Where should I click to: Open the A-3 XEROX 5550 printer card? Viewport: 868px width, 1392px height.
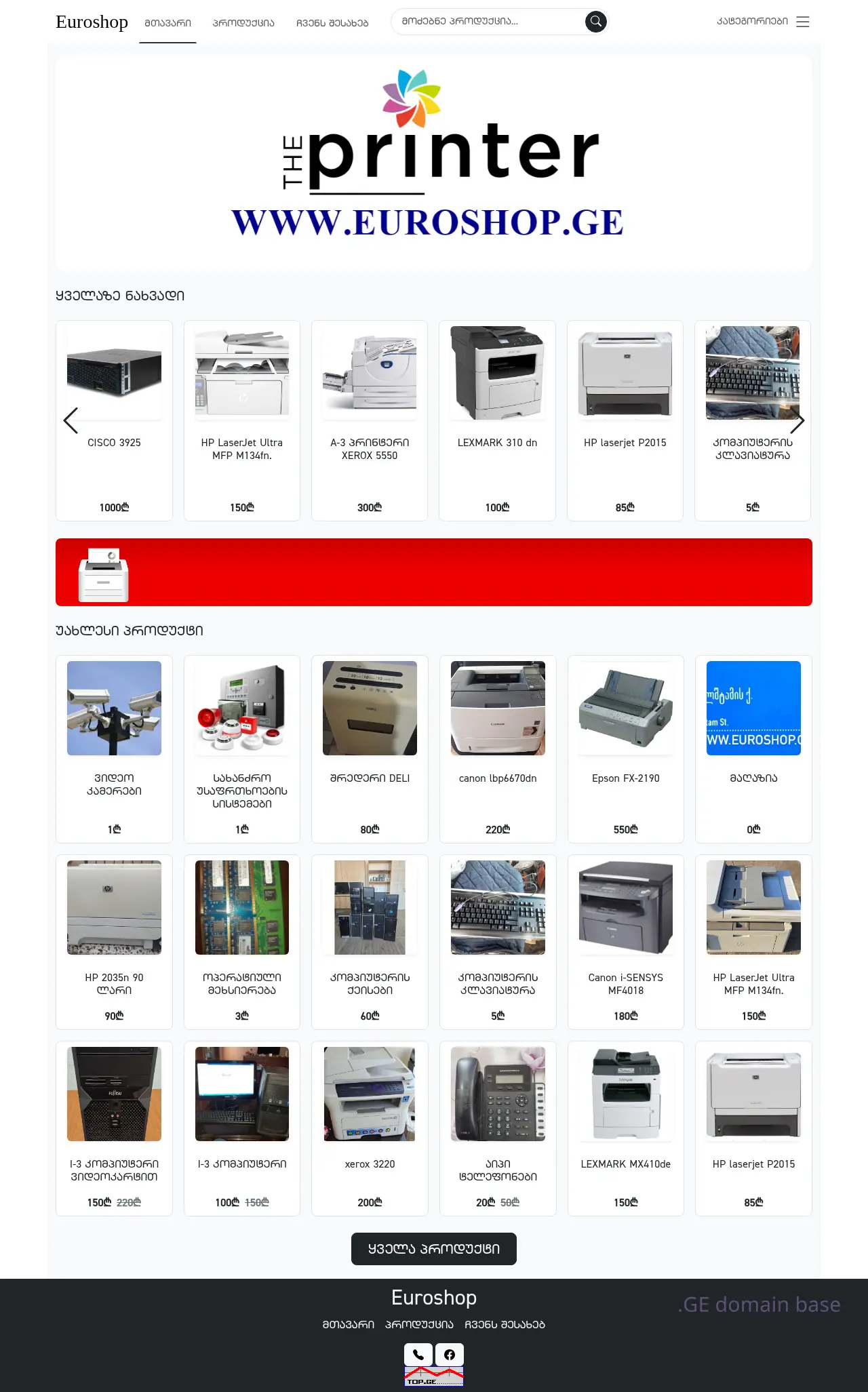pyautogui.click(x=370, y=420)
